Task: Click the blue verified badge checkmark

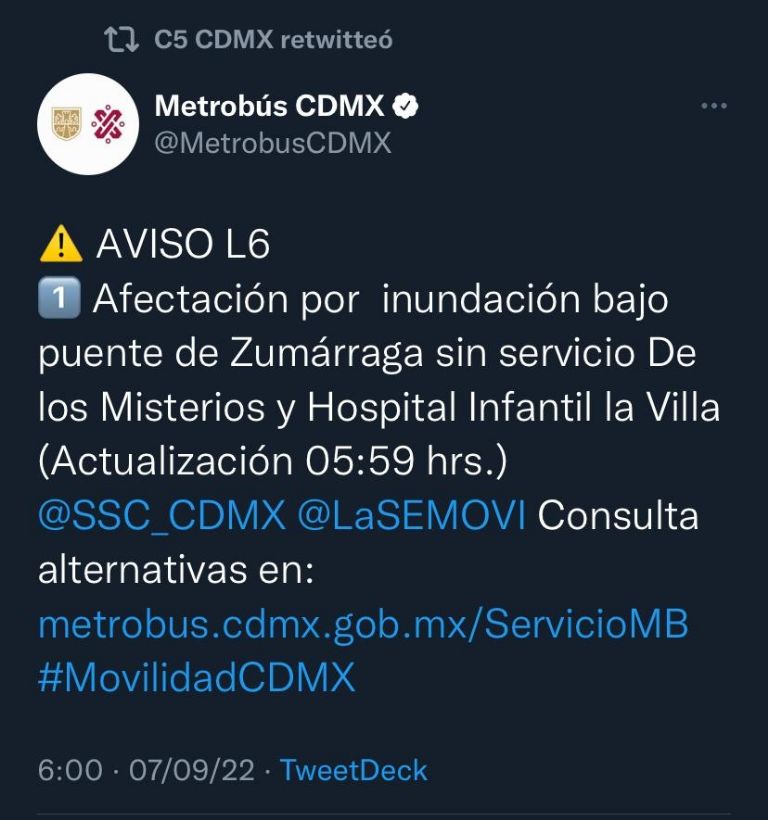Action: point(404,102)
